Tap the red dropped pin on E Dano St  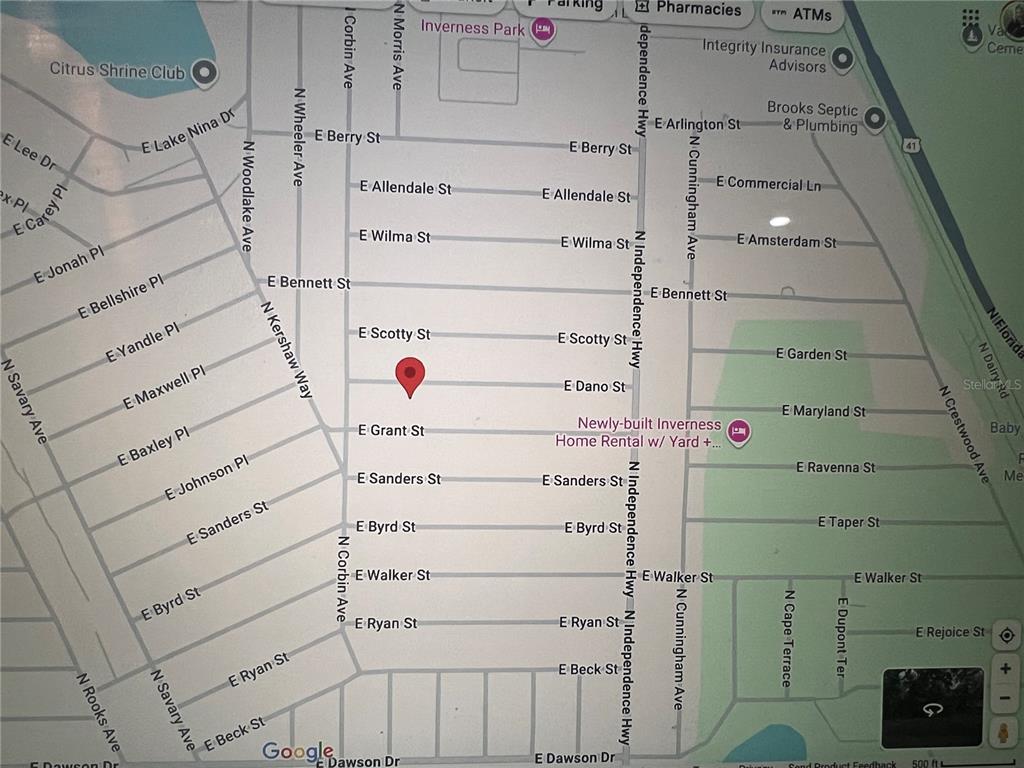tap(410, 377)
